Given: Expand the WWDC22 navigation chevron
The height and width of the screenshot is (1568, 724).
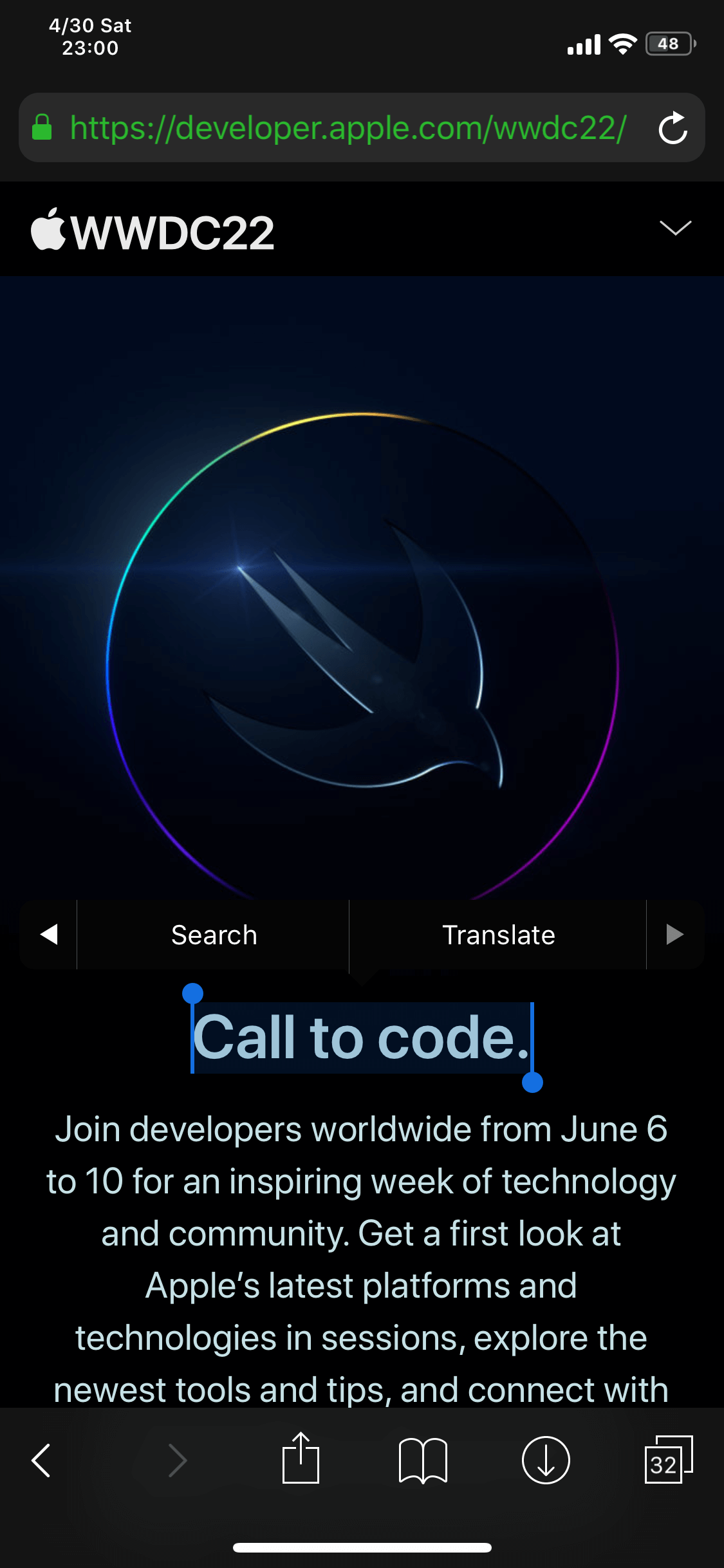Looking at the screenshot, I should point(675,228).
